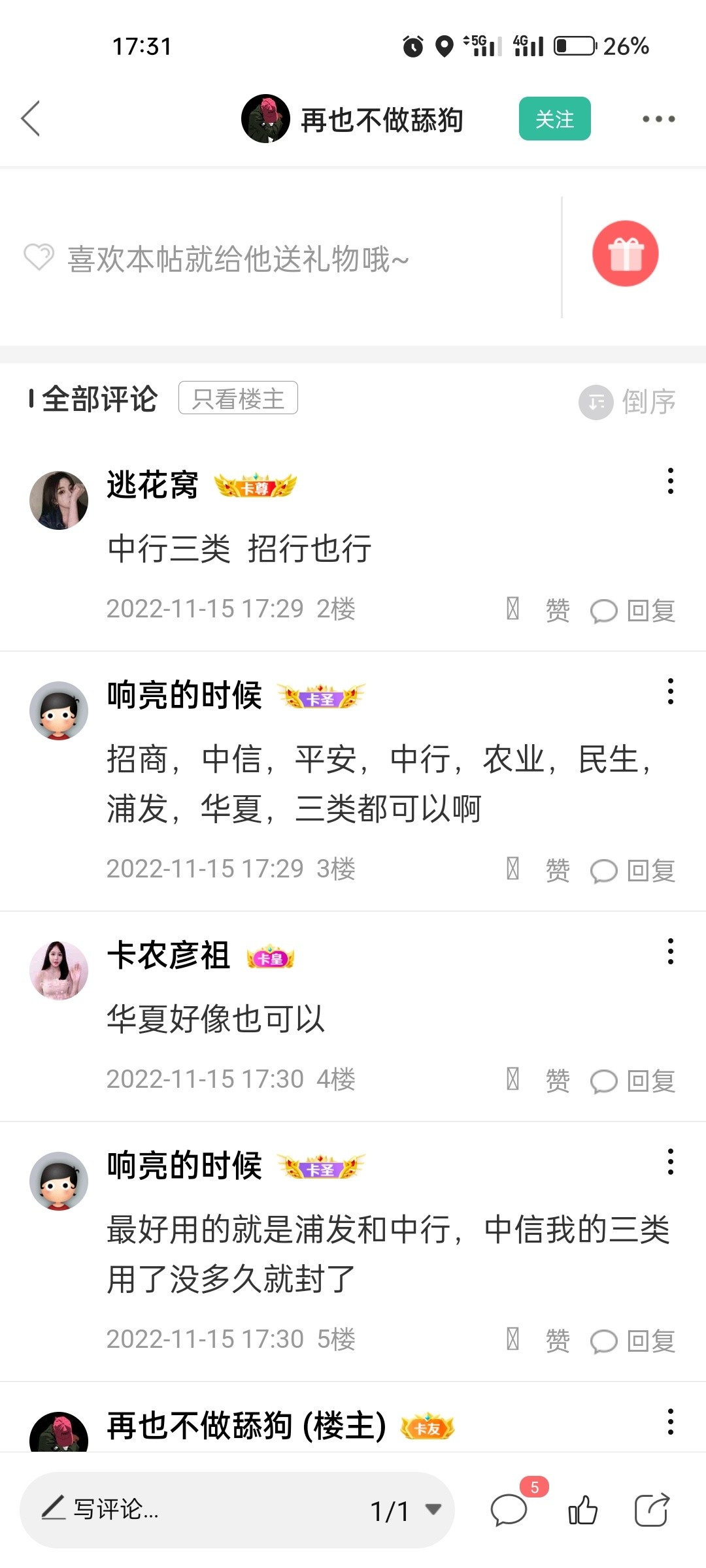
Task: Open the top-right three-dot overflow menu
Action: tap(658, 119)
